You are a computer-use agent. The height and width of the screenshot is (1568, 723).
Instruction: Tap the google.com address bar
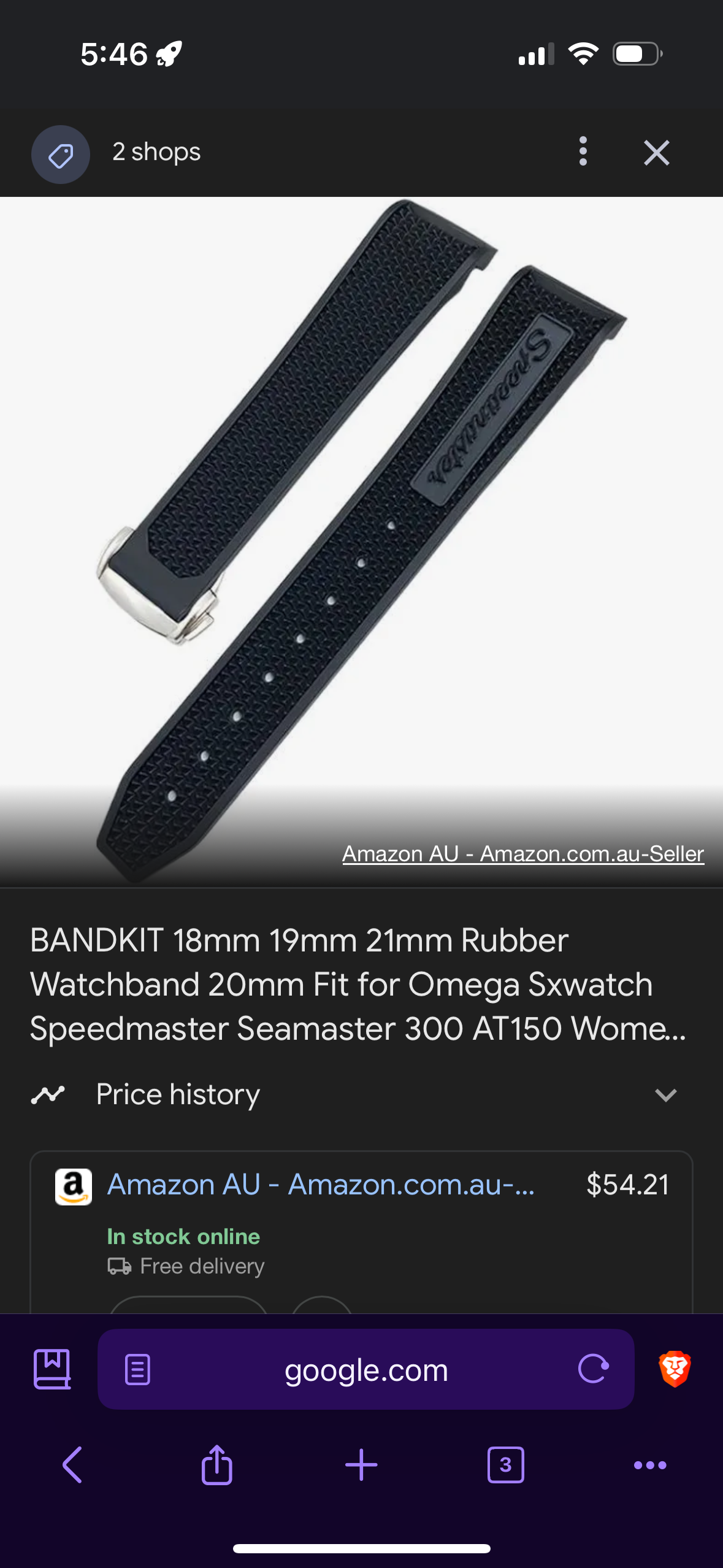coord(366,1370)
